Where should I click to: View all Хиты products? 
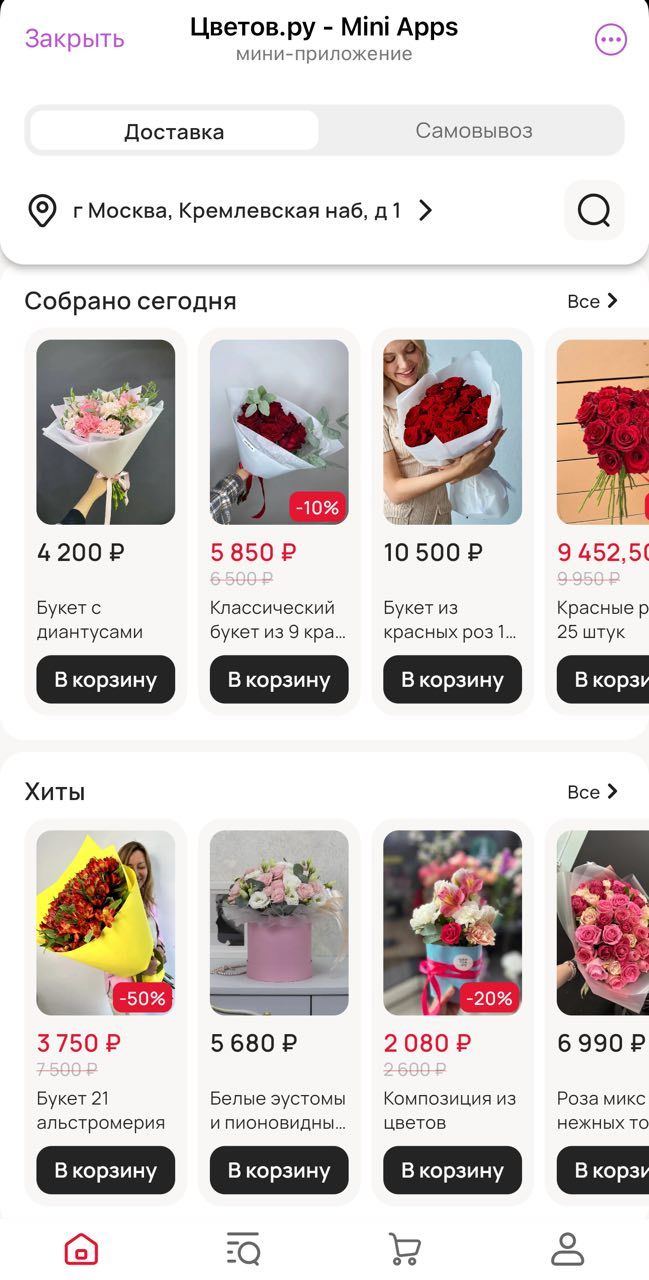click(x=592, y=792)
